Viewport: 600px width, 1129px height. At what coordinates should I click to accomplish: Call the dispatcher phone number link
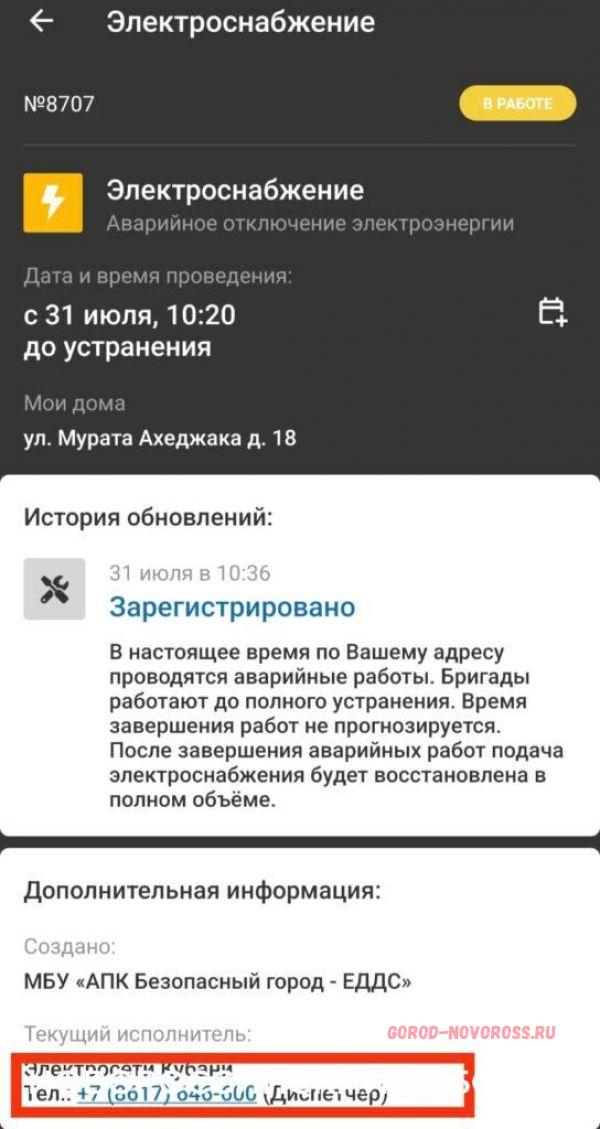[166, 1092]
